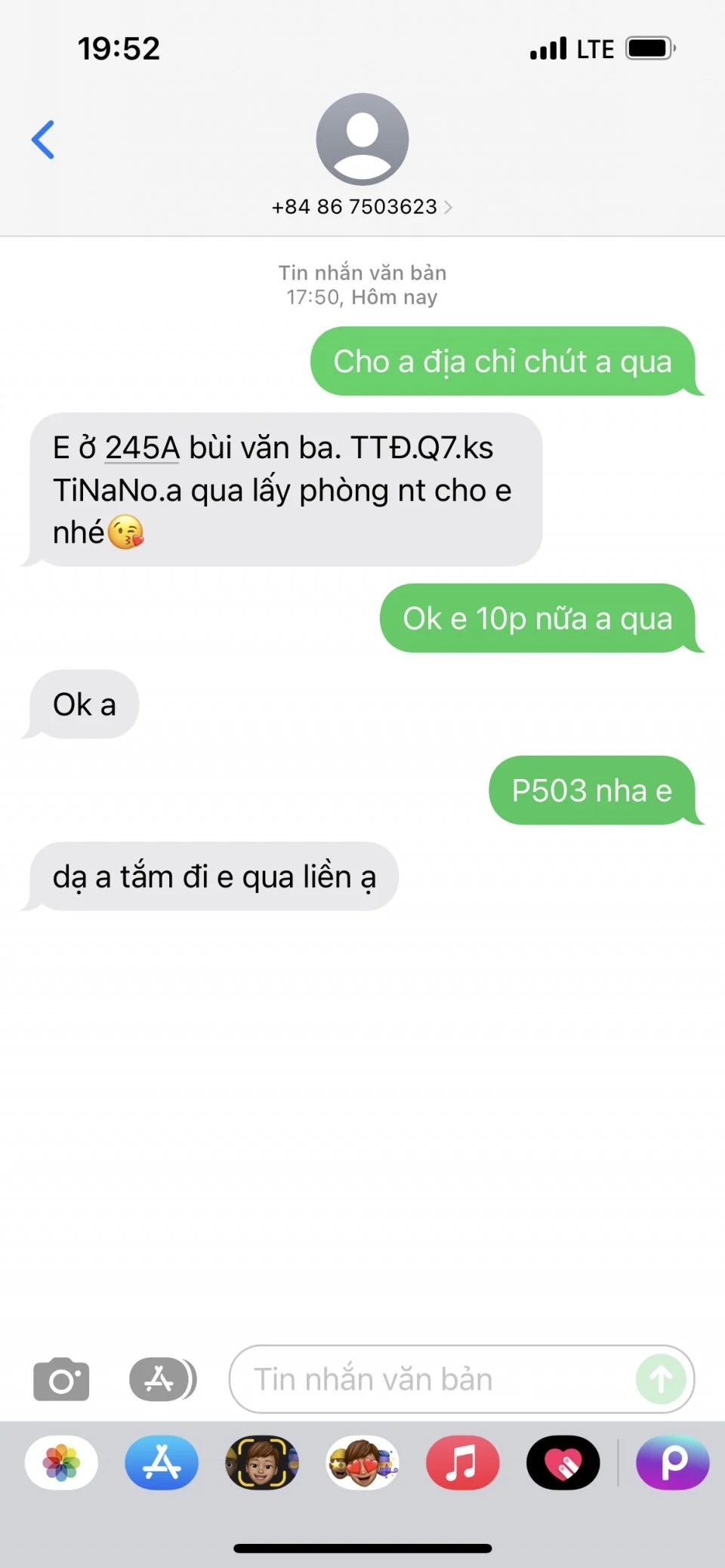Open contact details for +84 86 7503623
Image resolution: width=725 pixels, height=1568 pixels.
(x=362, y=206)
